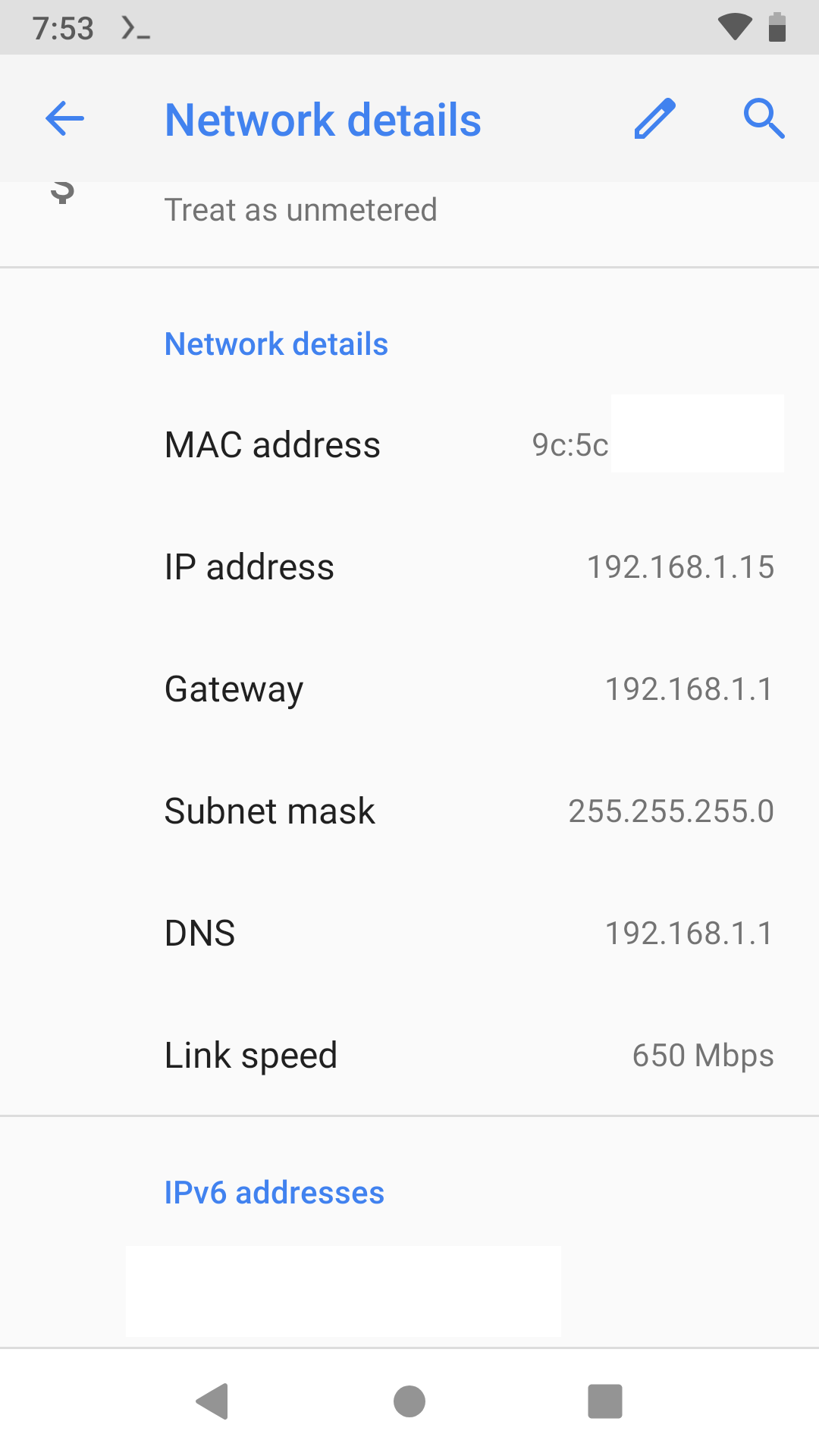
Task: Select the Gateway row showing 192.168.1.1
Action: 409,689
